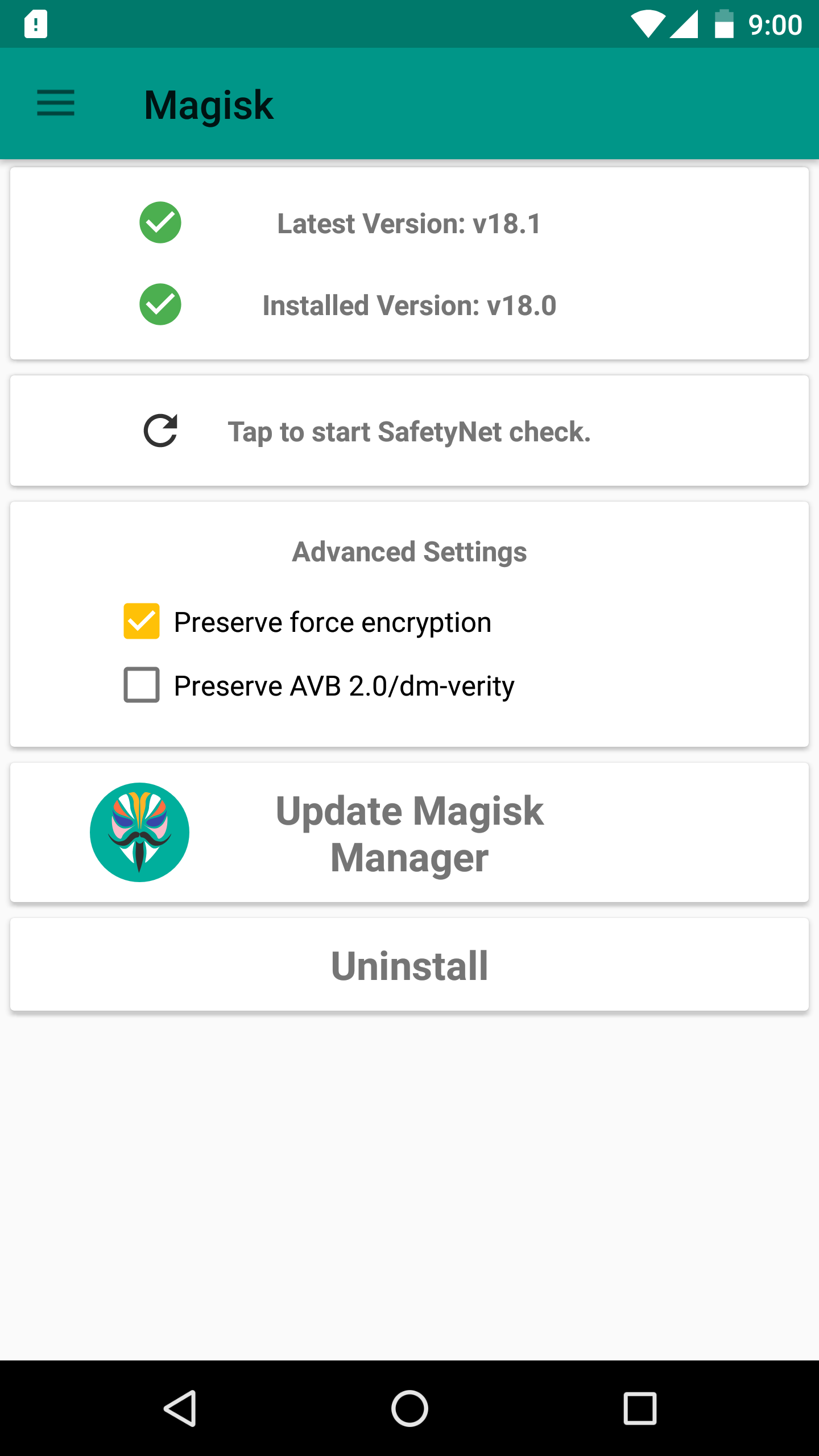Open the navigation drawer menu
Viewport: 819px width, 1456px height.
56,104
